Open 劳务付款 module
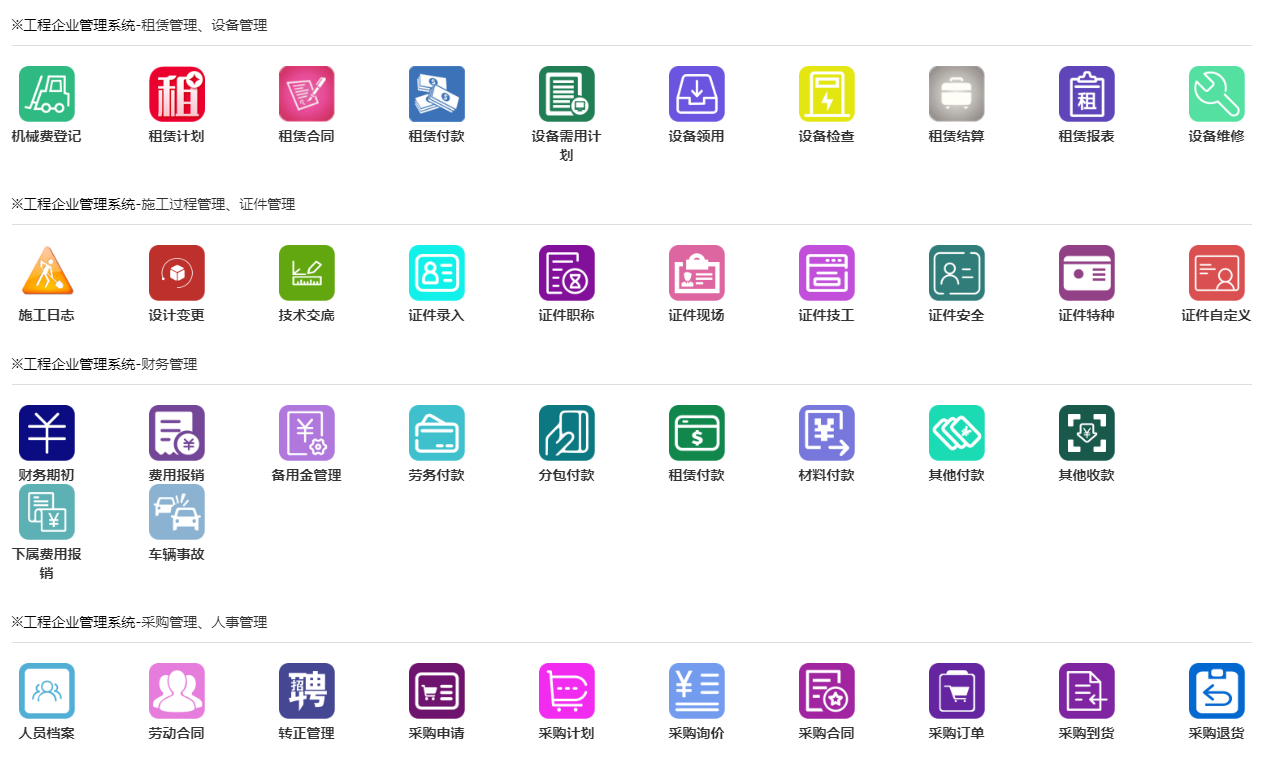 (436, 433)
